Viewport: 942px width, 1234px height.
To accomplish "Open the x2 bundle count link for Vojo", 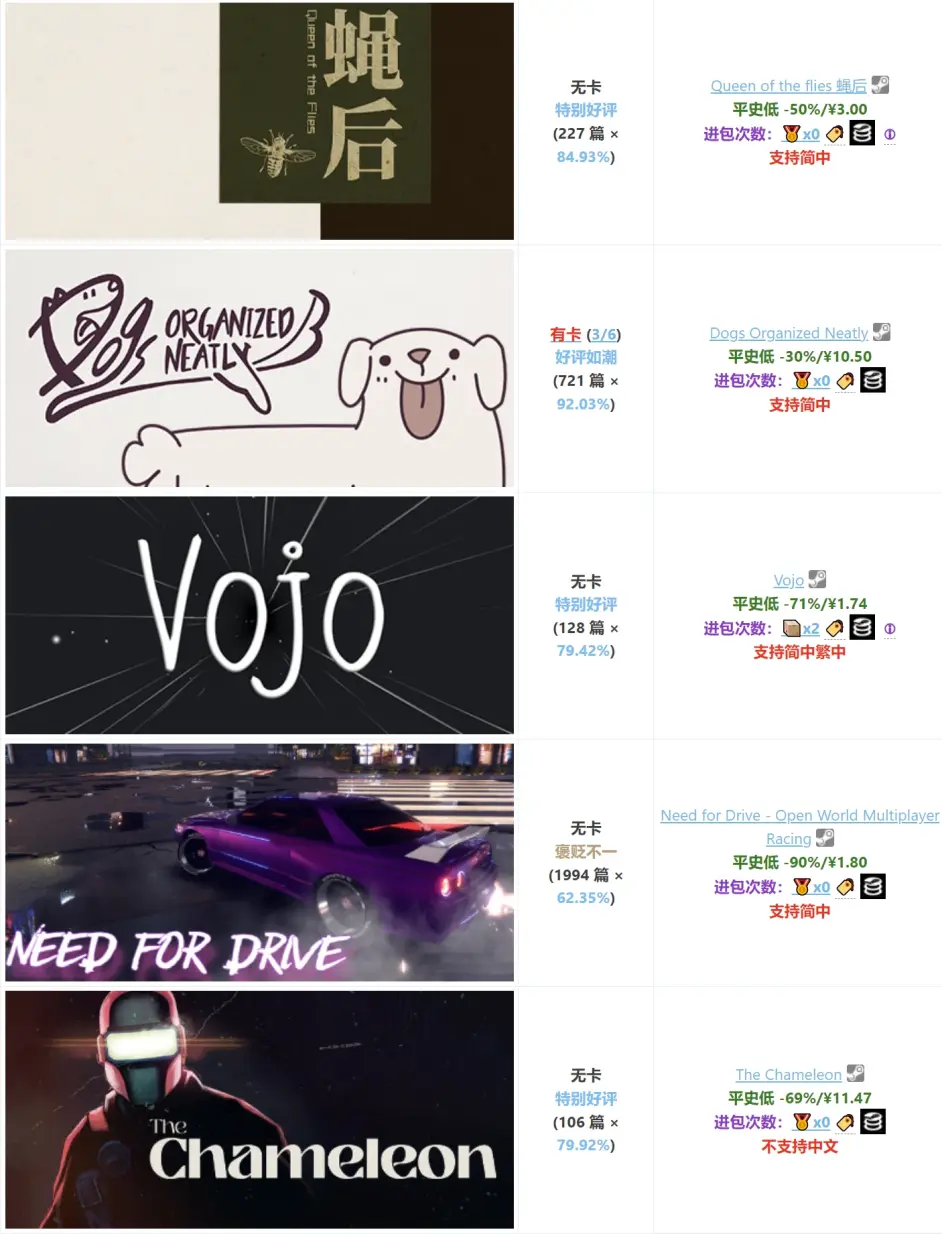I will (x=810, y=629).
